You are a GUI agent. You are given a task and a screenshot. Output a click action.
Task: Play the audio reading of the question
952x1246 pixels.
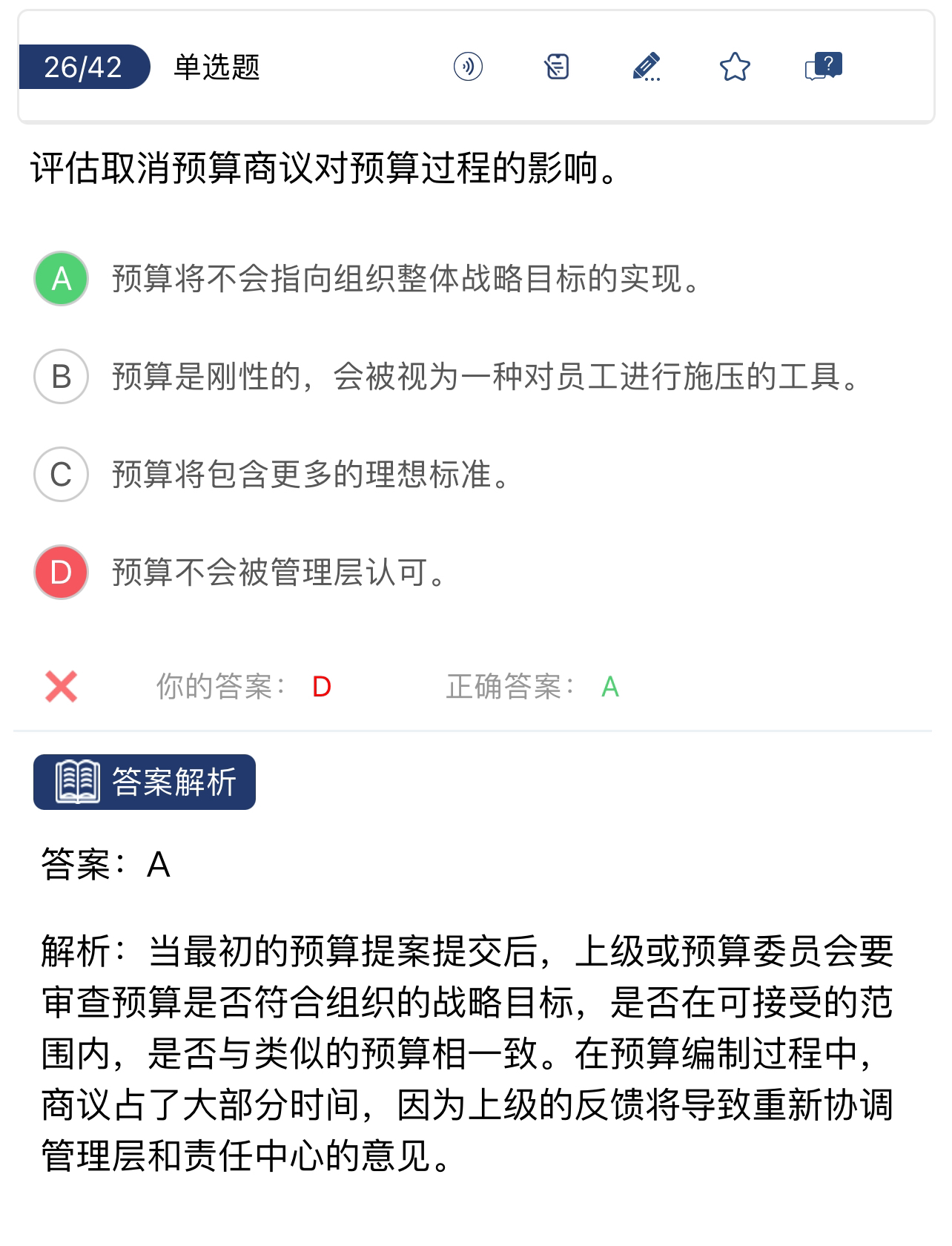point(468,67)
